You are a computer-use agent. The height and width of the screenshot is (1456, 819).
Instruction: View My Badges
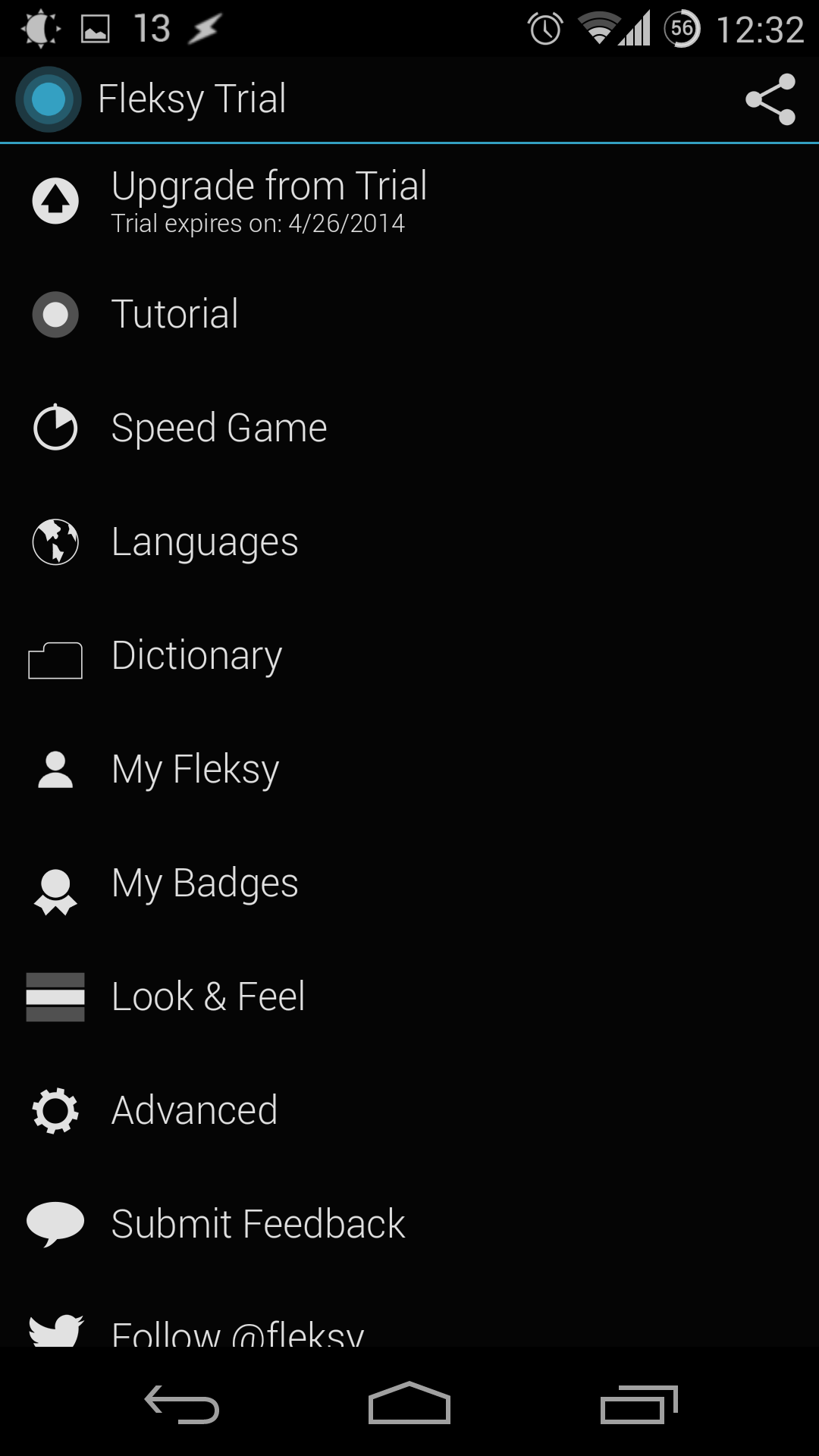(409, 883)
